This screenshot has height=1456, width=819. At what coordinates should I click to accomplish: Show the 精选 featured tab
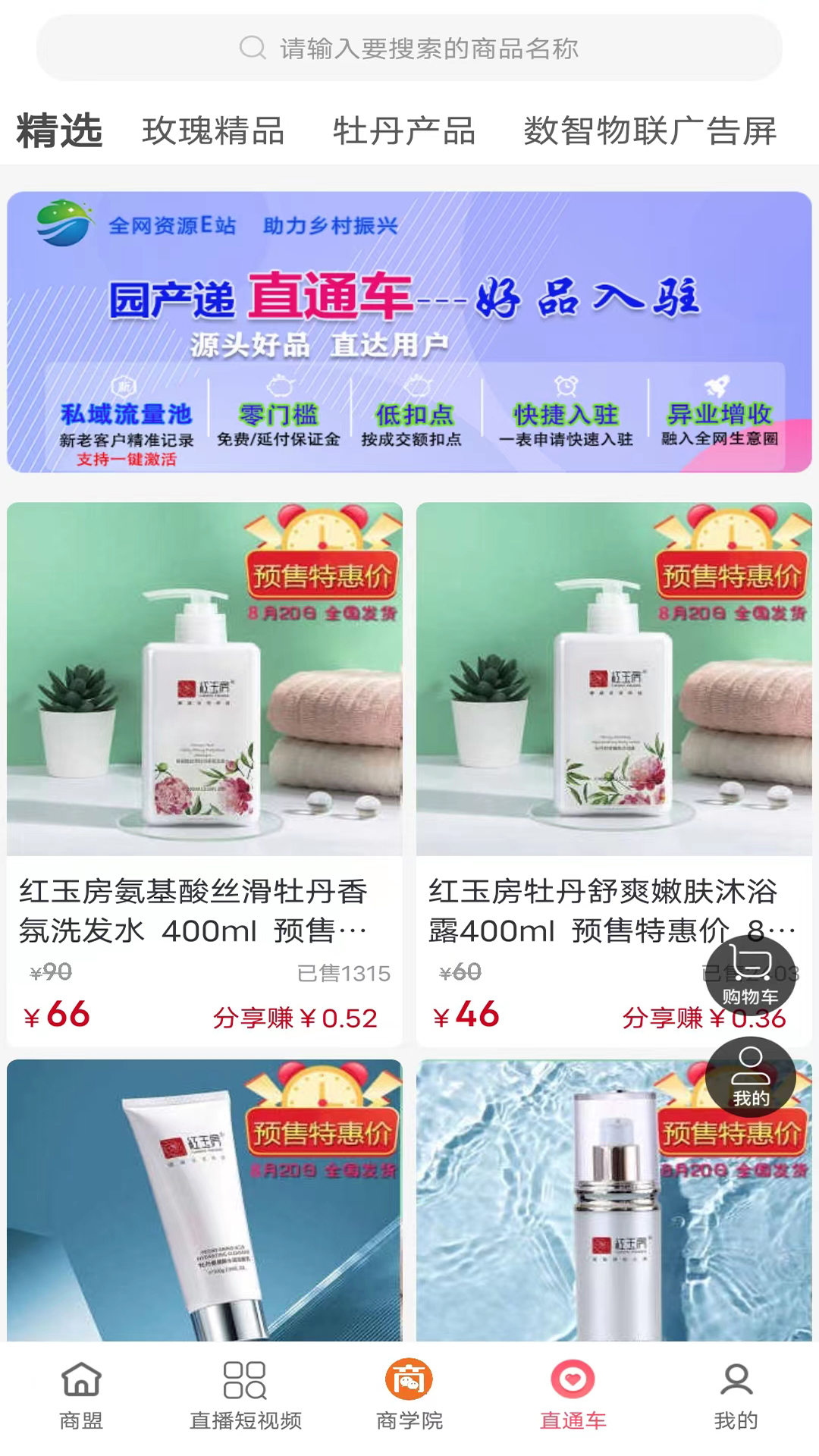[x=59, y=131]
